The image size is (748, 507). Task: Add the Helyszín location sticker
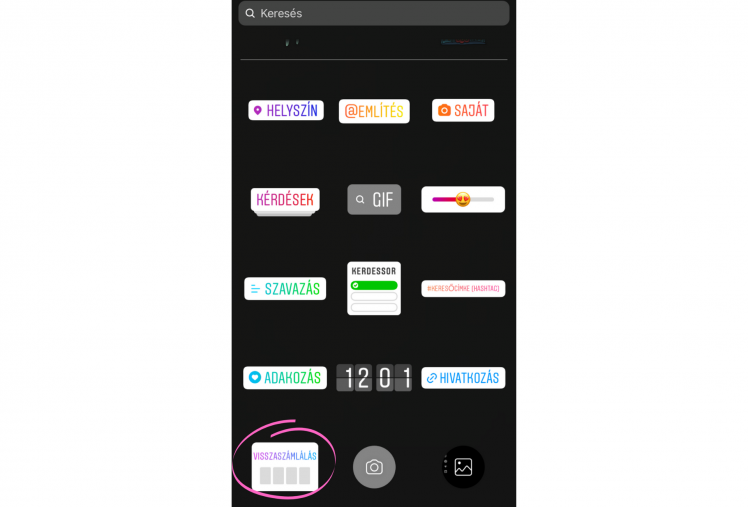[286, 110]
